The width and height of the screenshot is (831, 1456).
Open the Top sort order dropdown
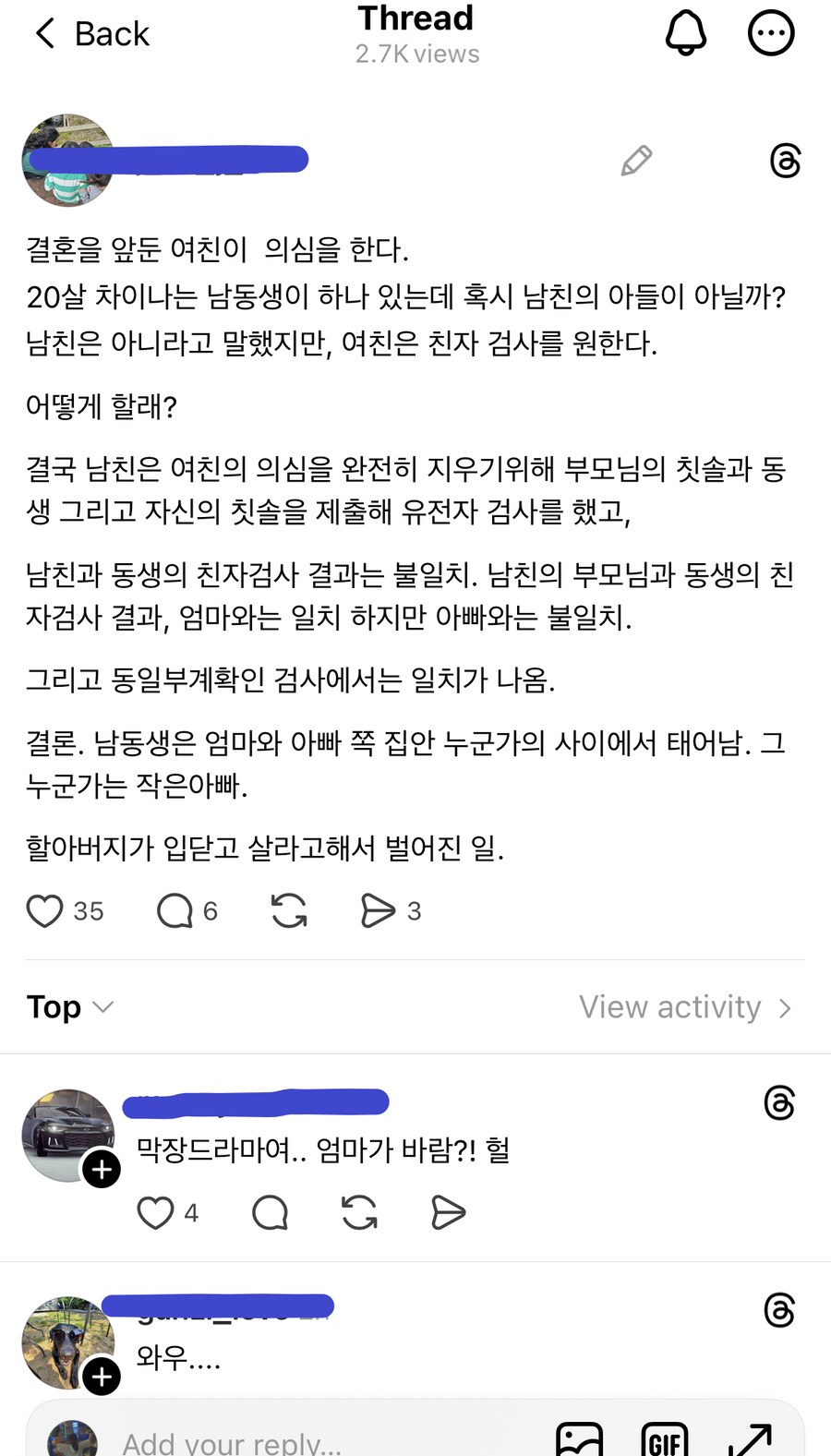69,1006
